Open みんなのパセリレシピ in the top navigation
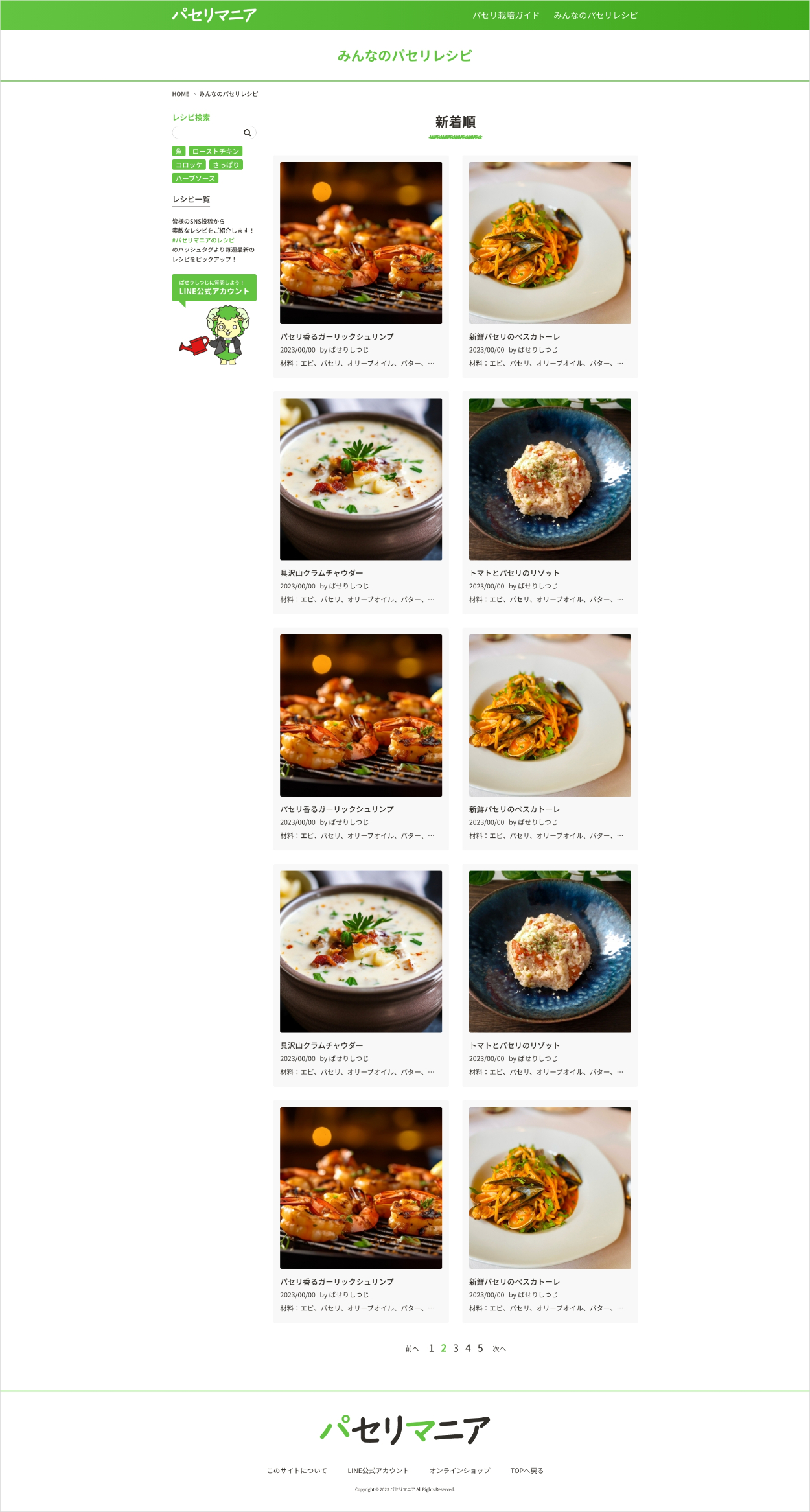The image size is (810, 1512). [595, 16]
